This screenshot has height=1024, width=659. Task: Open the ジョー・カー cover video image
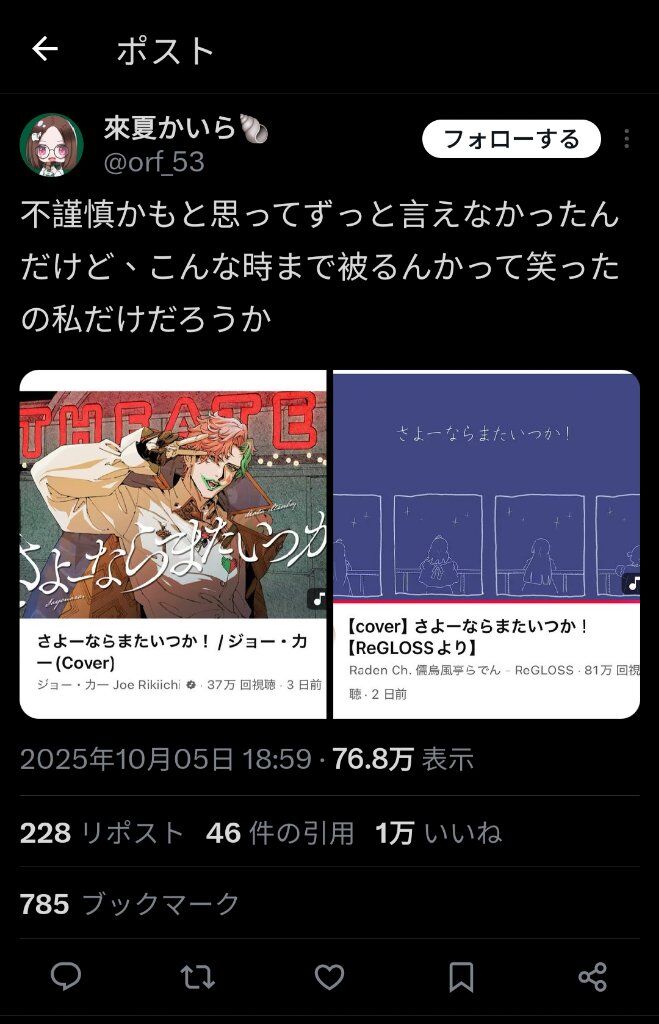tap(173, 495)
